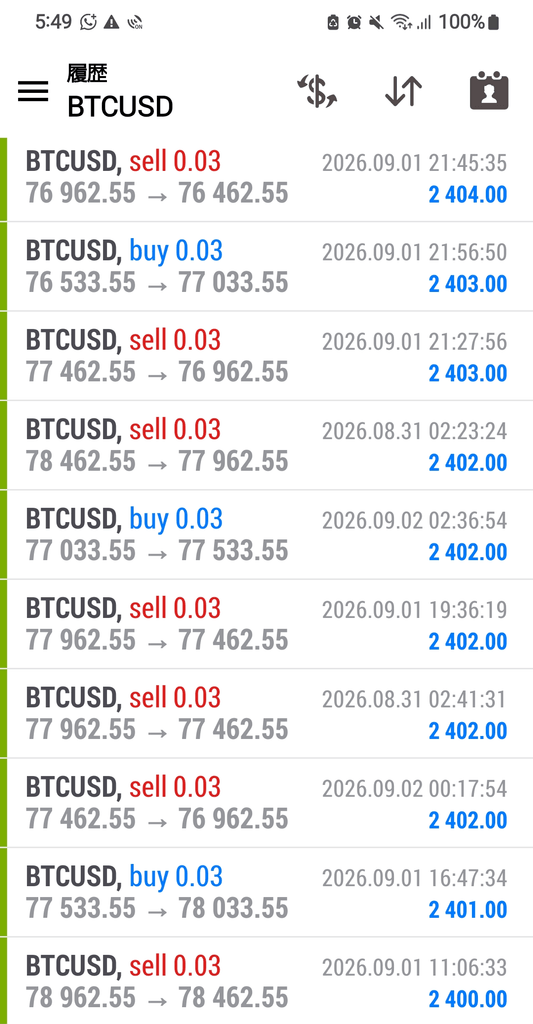
Task: View the sell trade with profit 2 400.00
Action: (x=266, y=981)
